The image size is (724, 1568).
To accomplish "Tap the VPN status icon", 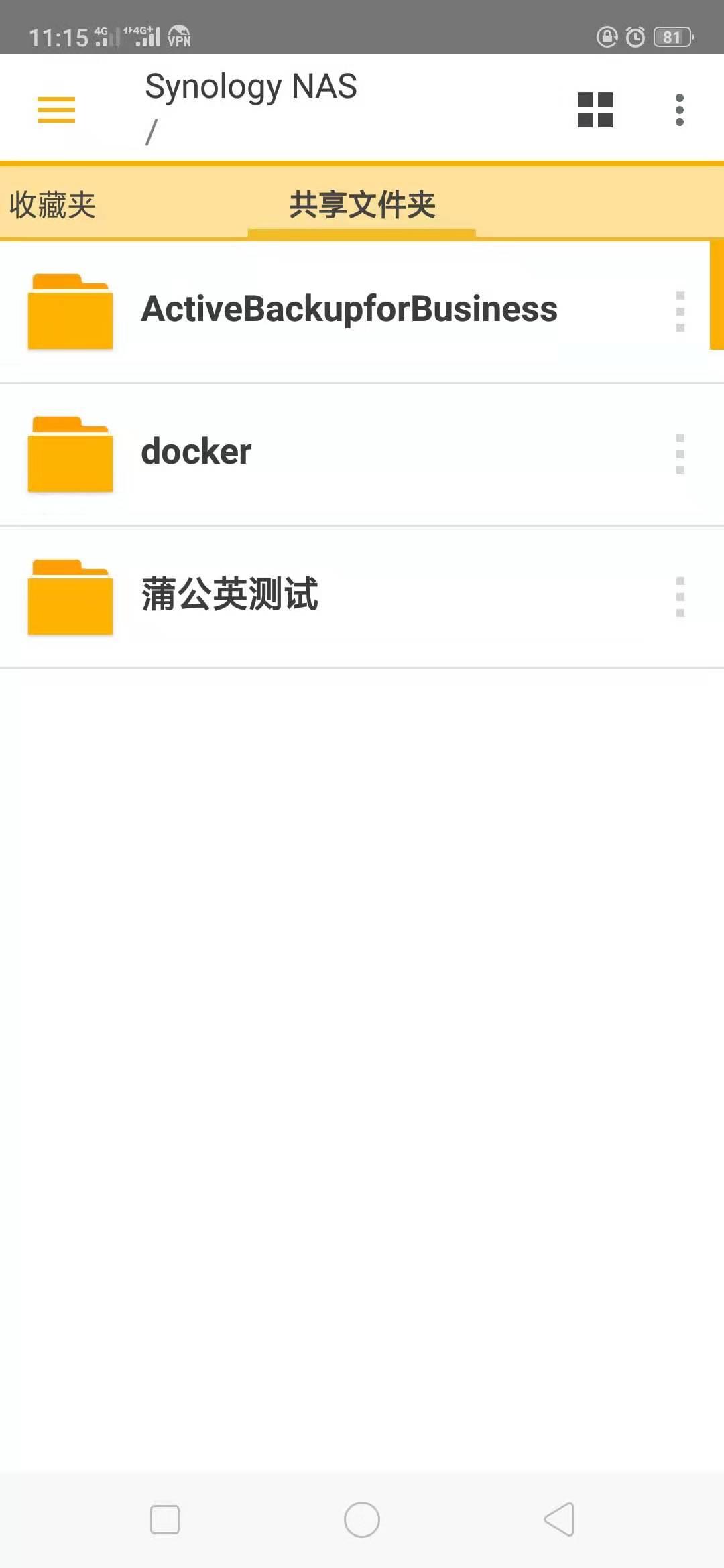I will (x=179, y=38).
